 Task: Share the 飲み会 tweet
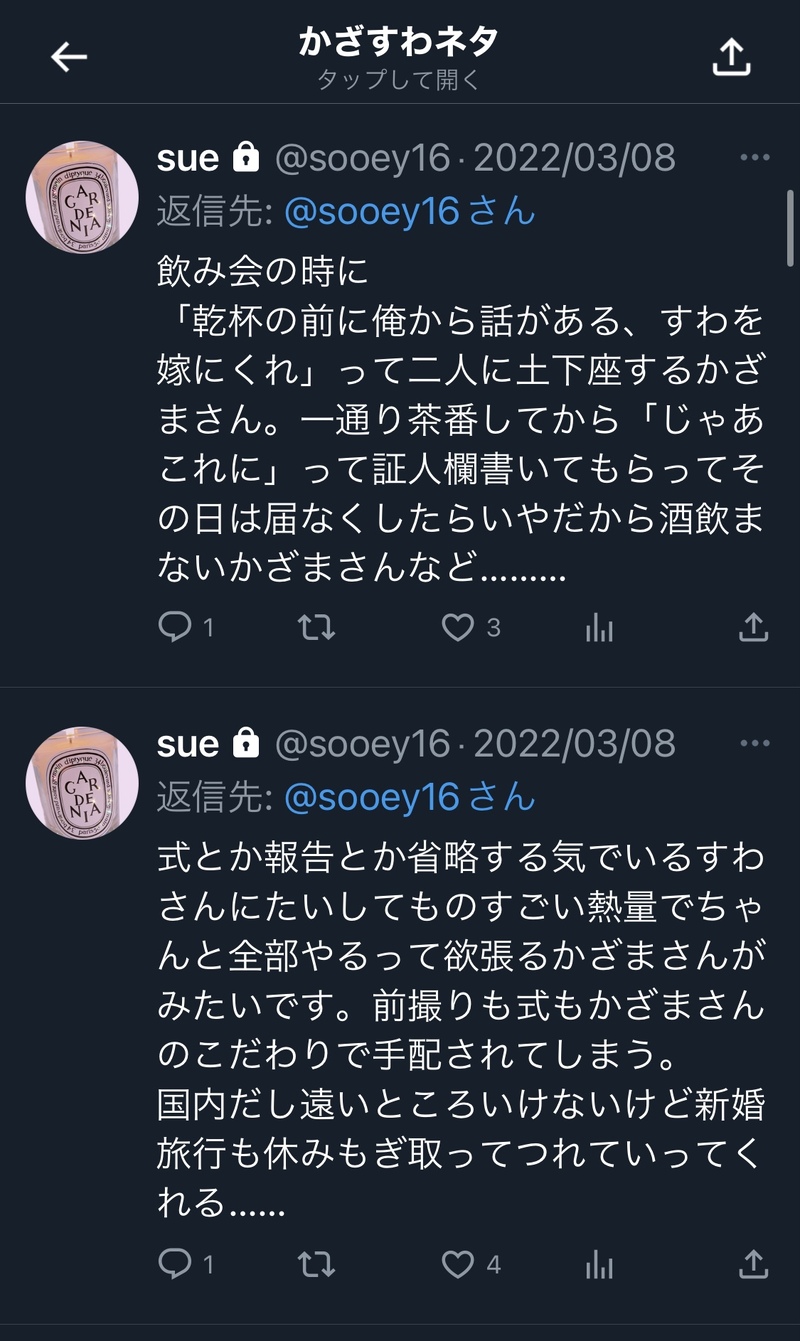[753, 628]
